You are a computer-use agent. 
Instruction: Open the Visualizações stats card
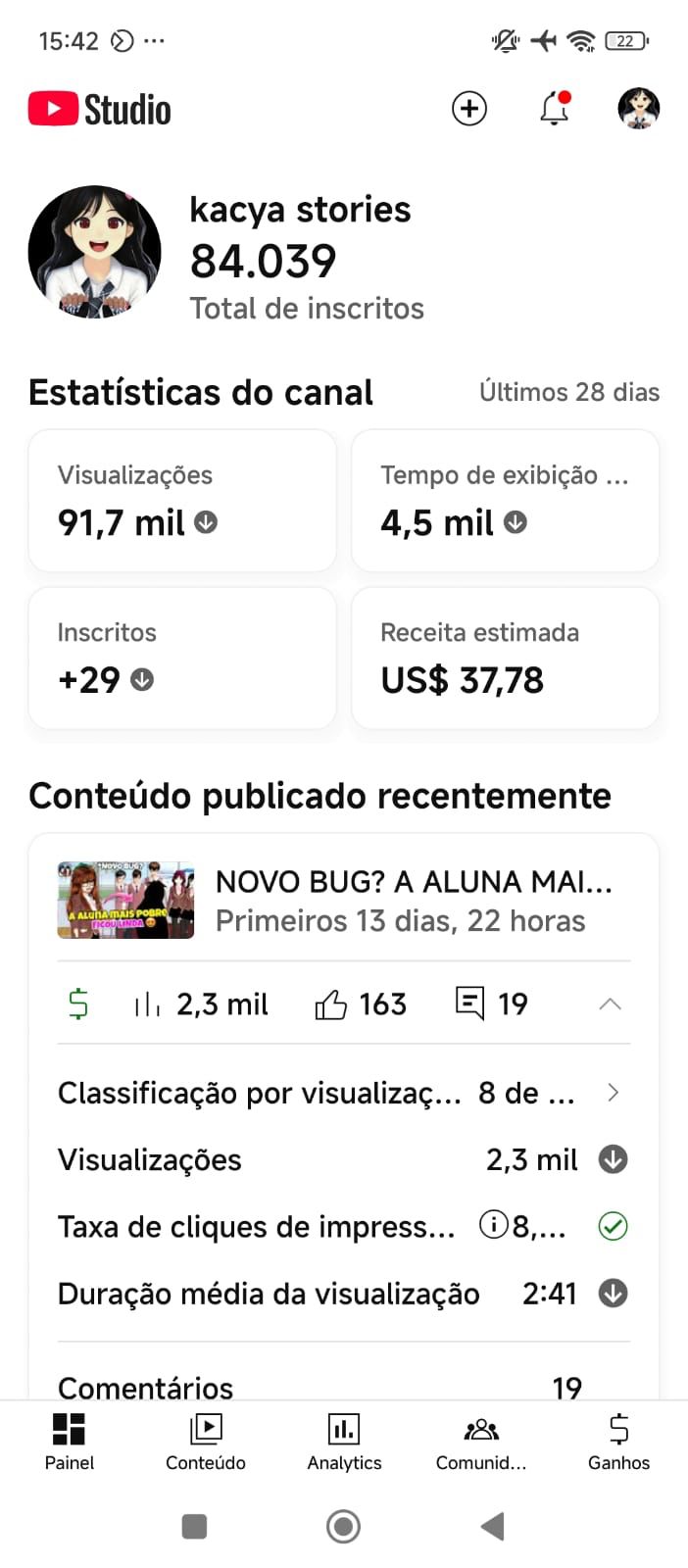pos(182,501)
